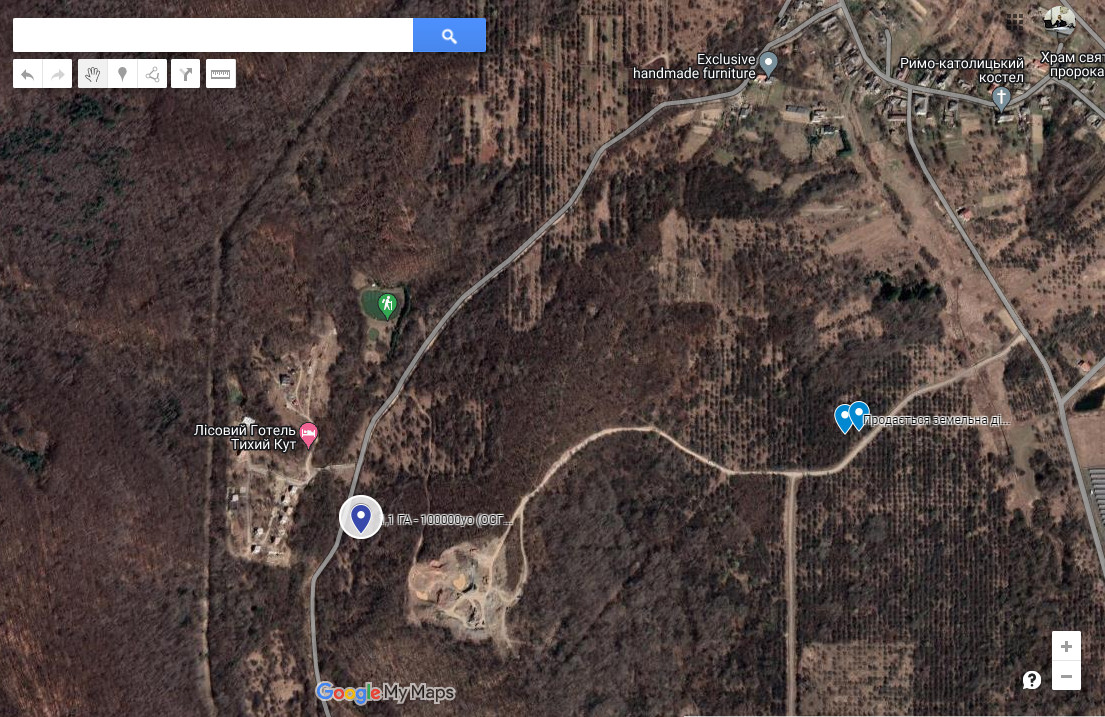1105x717 pixels.
Task: Open the account profile picture
Action: [1059, 19]
